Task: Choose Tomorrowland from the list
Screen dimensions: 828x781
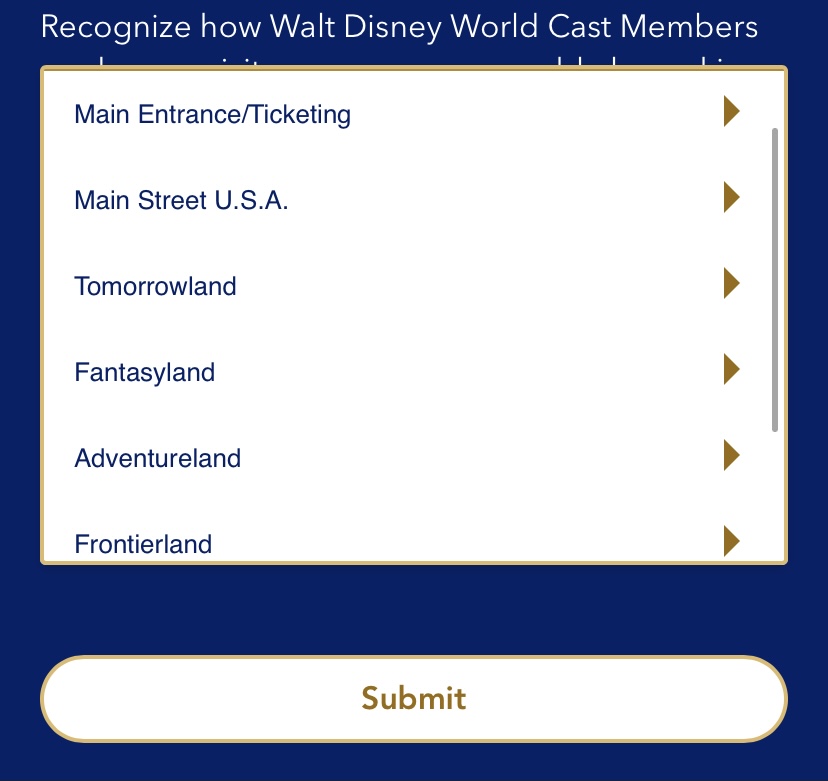Action: click(x=155, y=286)
